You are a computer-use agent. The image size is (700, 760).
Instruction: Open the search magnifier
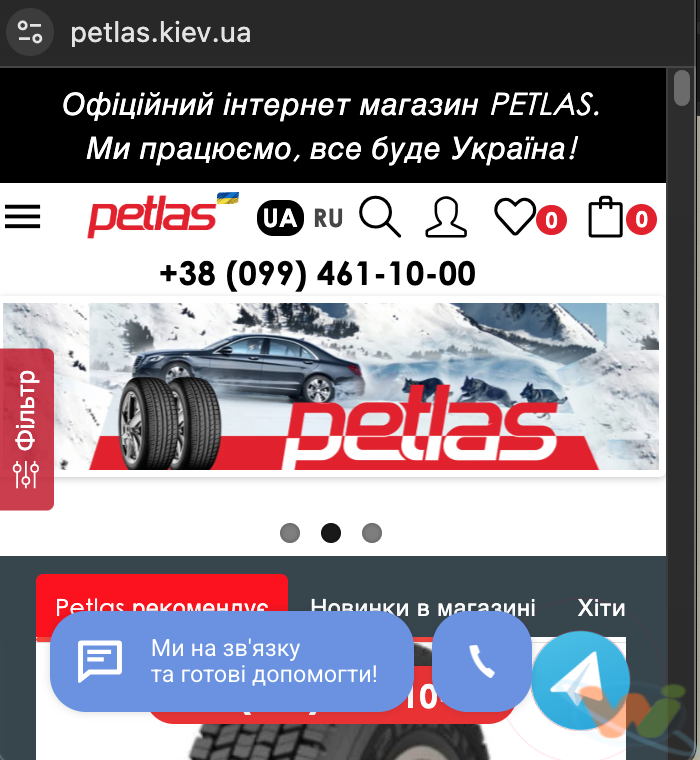click(x=380, y=217)
